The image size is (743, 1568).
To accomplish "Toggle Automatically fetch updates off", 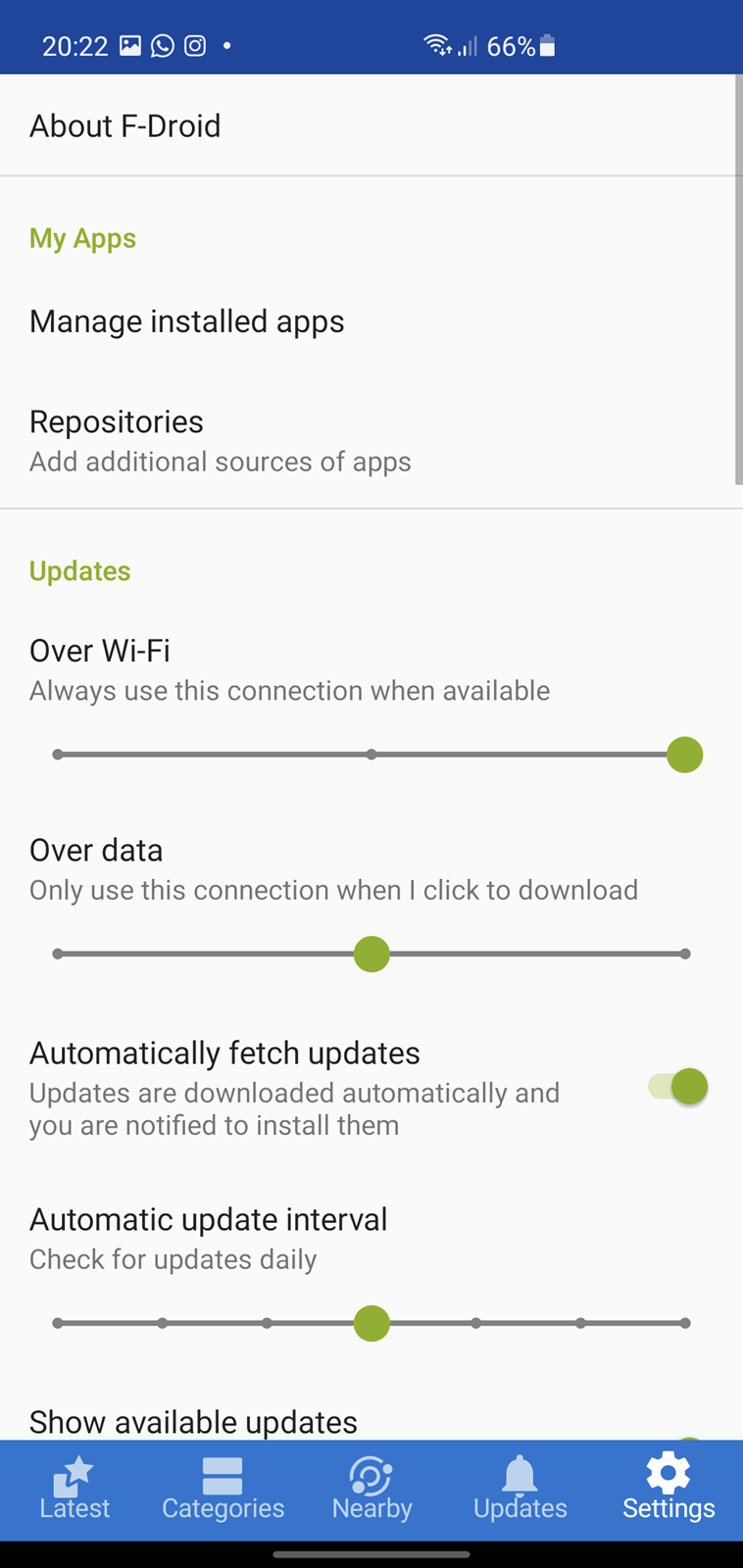I will click(x=678, y=1086).
